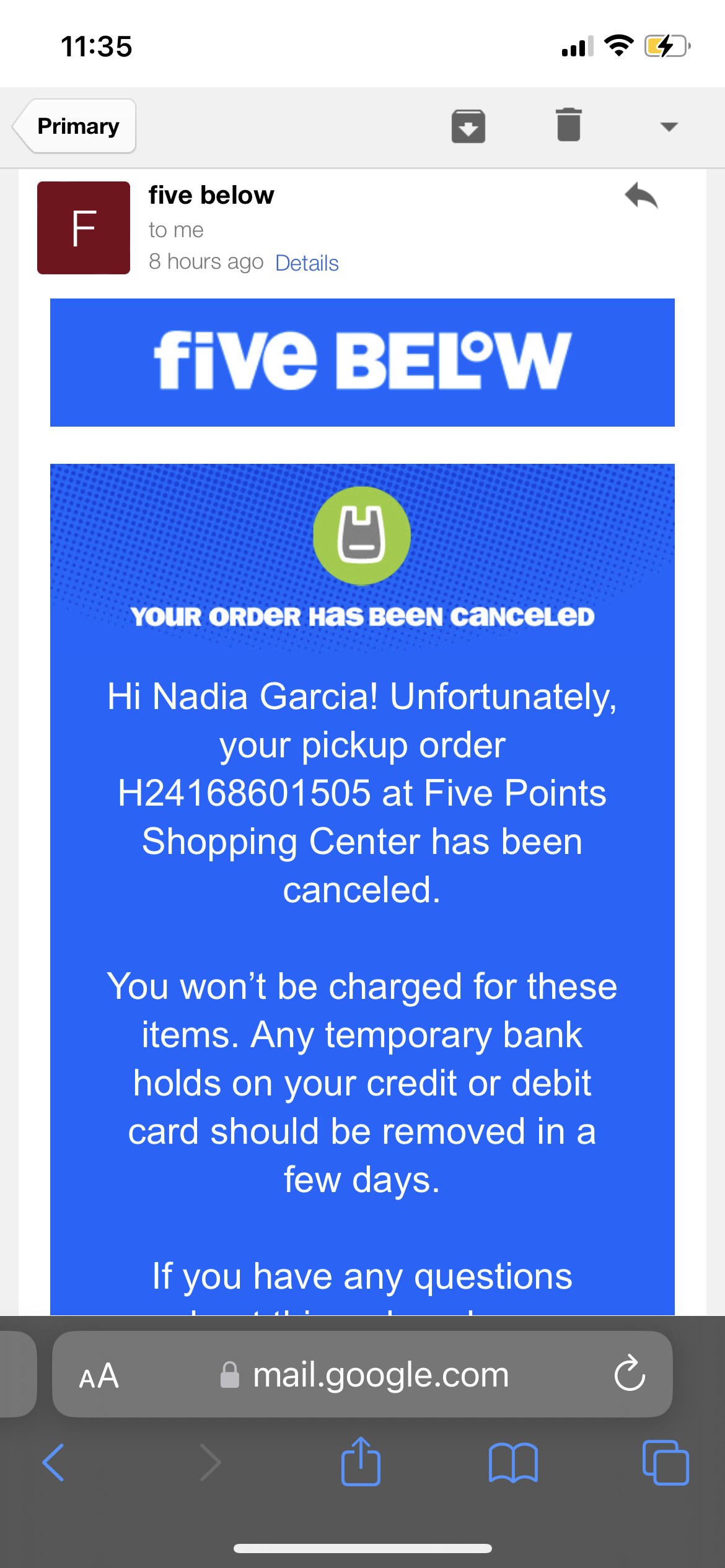
Task: Expand more email actions with the down arrow
Action: [x=668, y=126]
